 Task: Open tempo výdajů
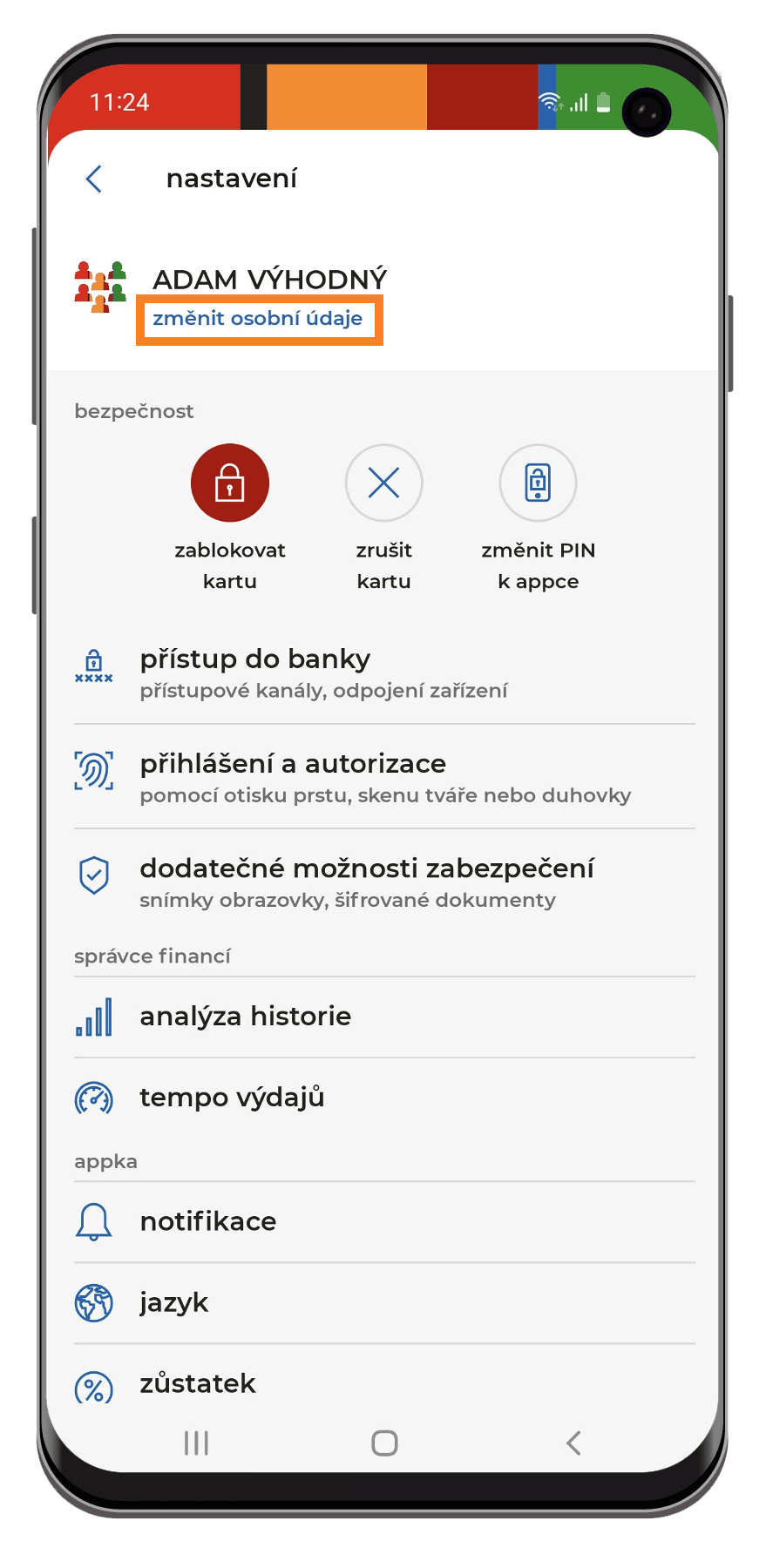pos(384,1098)
